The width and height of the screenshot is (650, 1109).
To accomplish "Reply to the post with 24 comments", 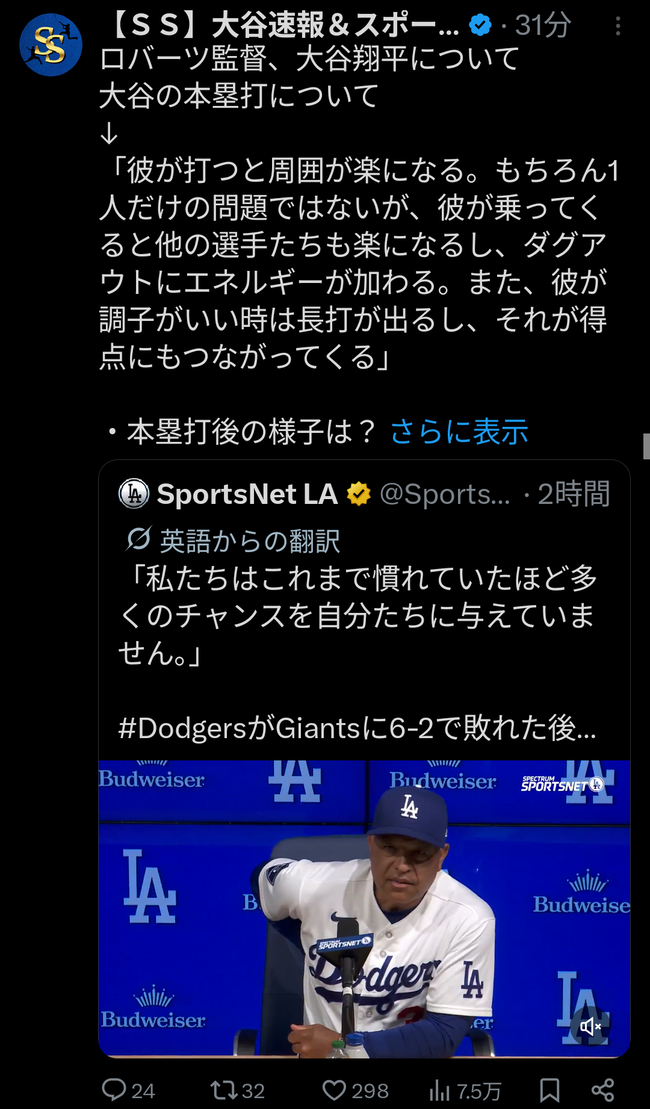I will (x=128, y=1090).
